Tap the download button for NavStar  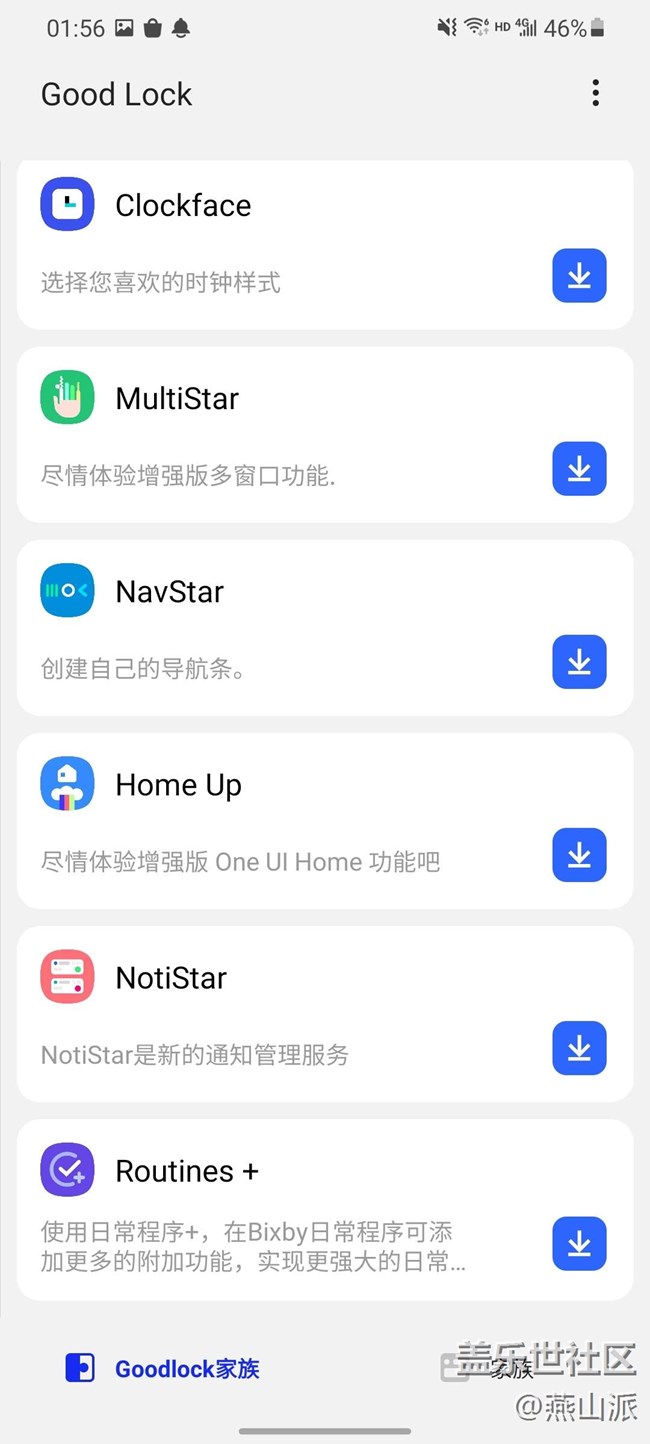(579, 661)
